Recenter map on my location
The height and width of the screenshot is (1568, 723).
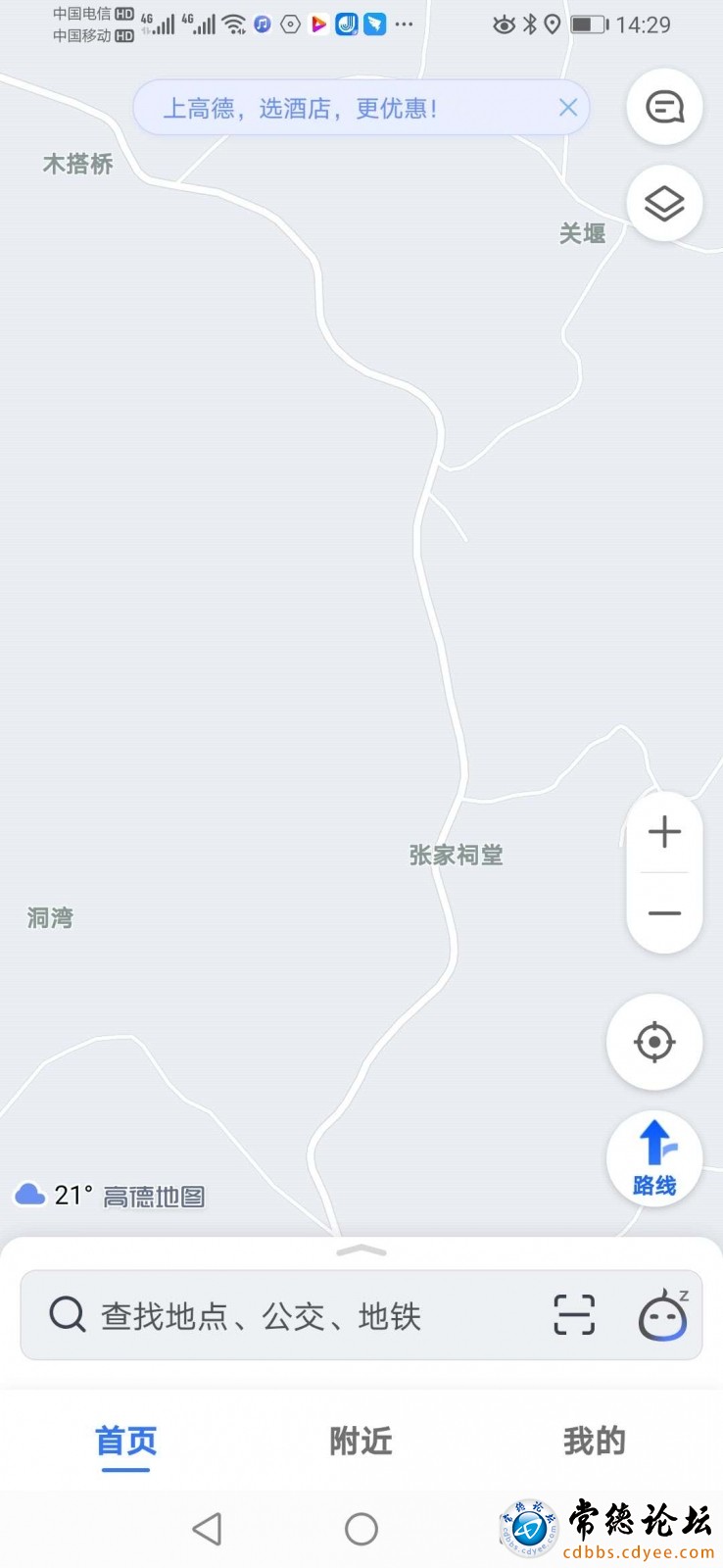click(x=654, y=1041)
